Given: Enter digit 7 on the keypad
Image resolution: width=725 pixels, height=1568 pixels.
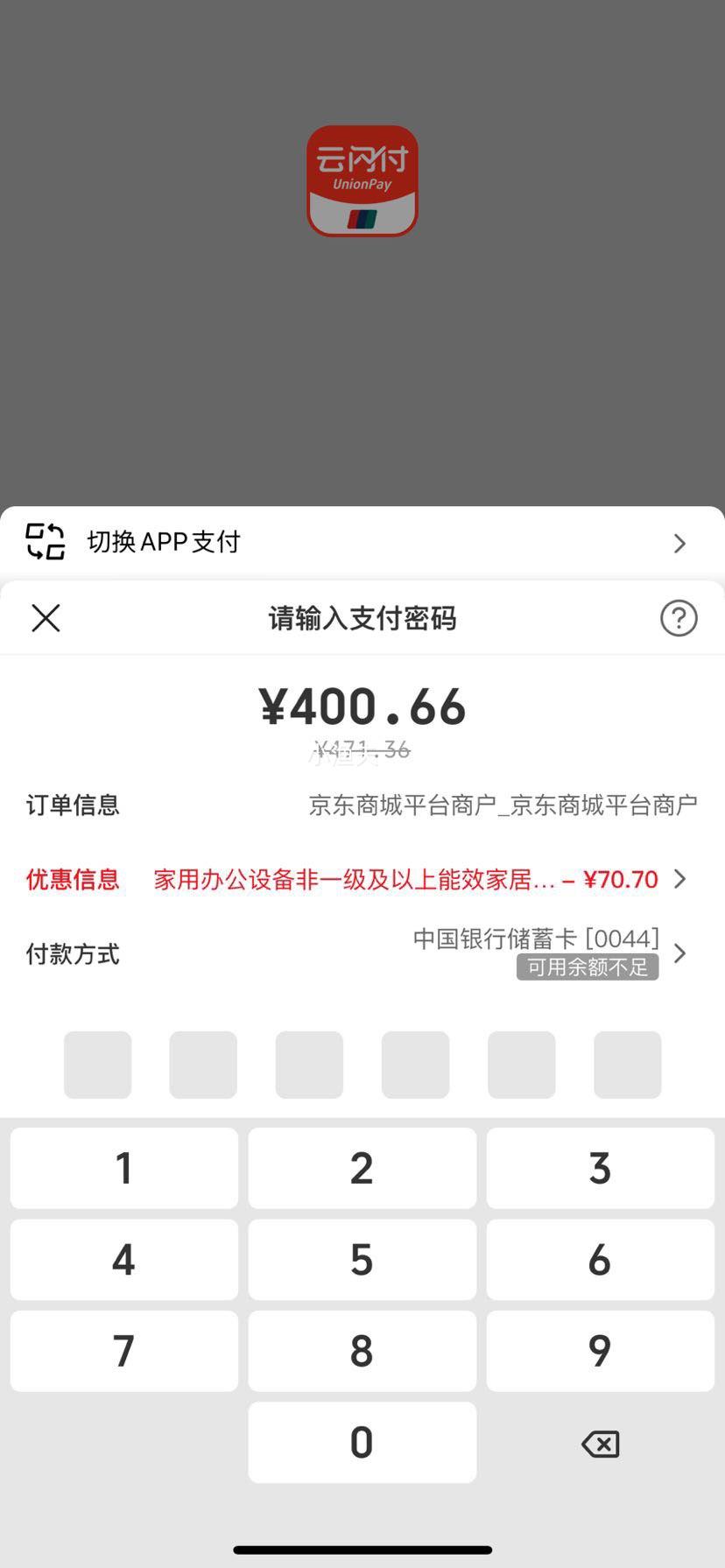Looking at the screenshot, I should pos(124,1351).
